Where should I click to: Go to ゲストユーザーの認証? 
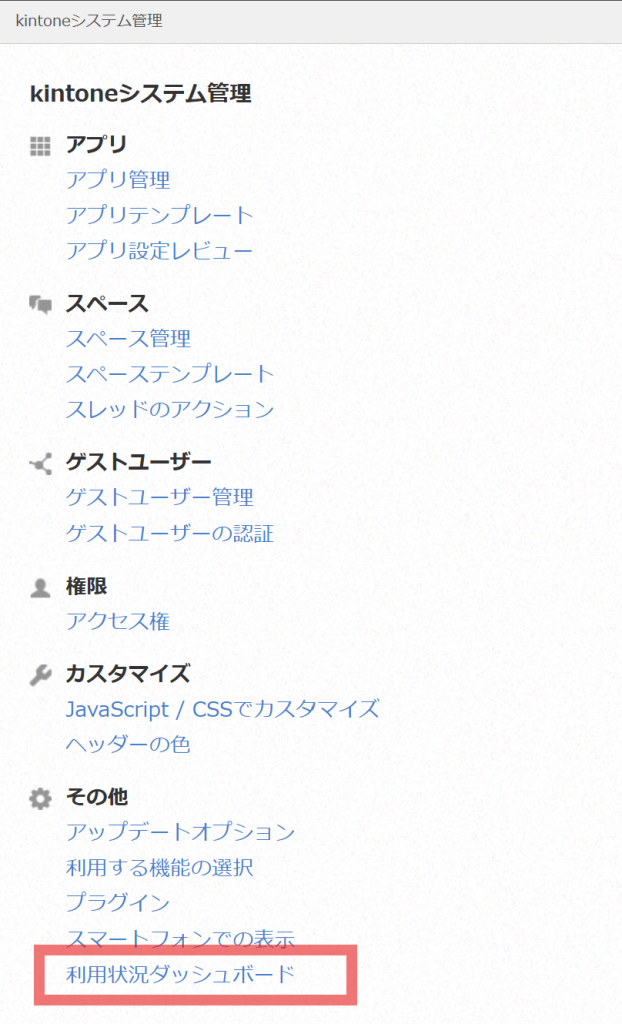tap(170, 533)
